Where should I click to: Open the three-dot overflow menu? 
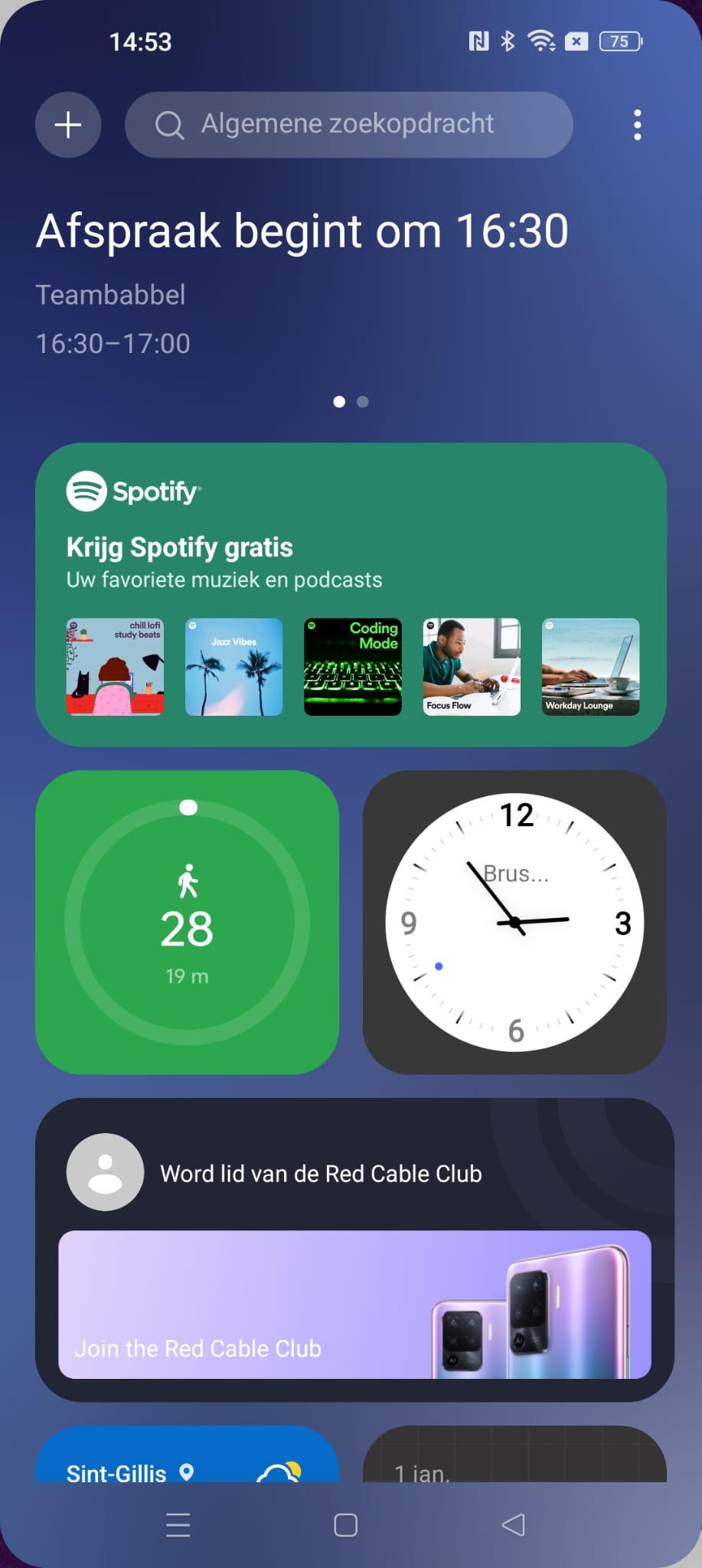click(x=637, y=125)
